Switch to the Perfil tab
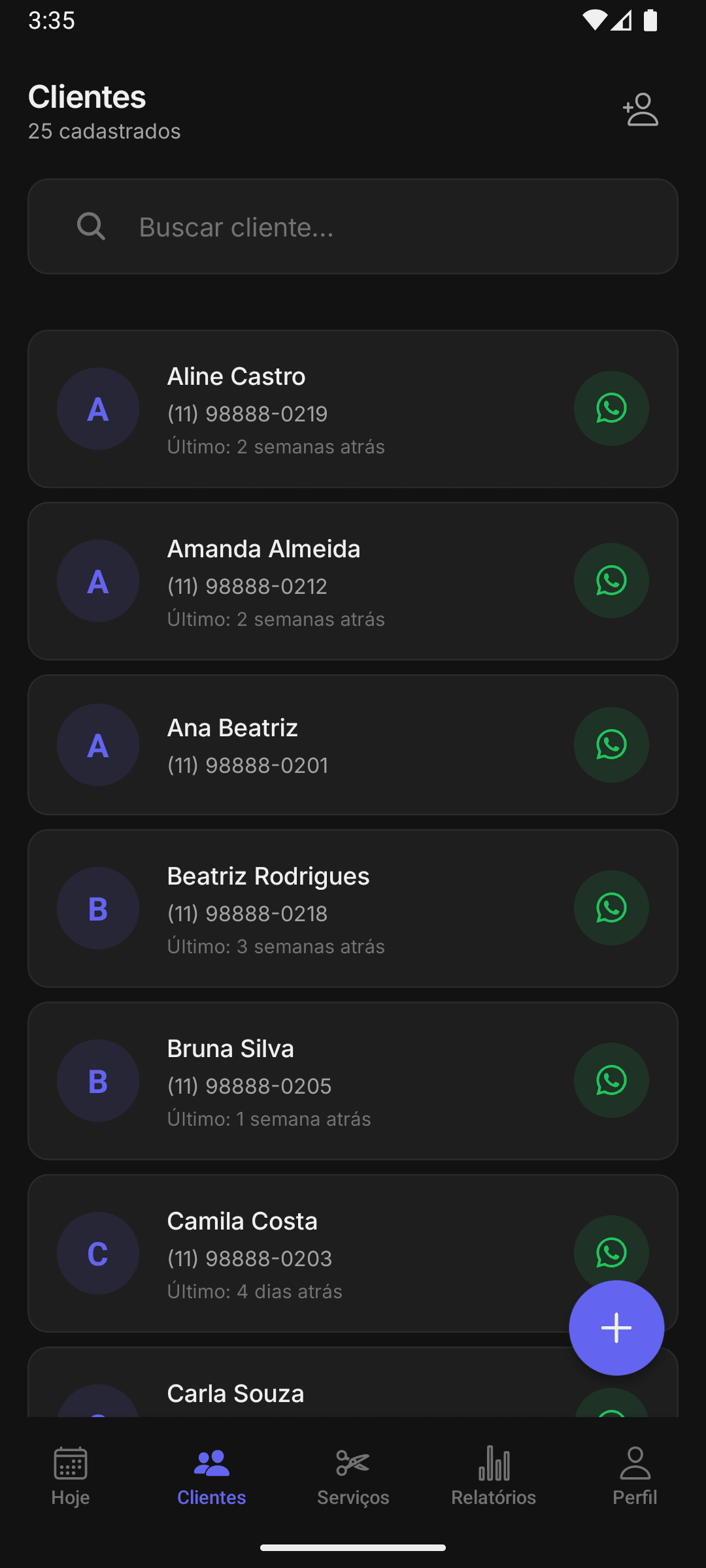The width and height of the screenshot is (706, 1568). pyautogui.click(x=635, y=1477)
